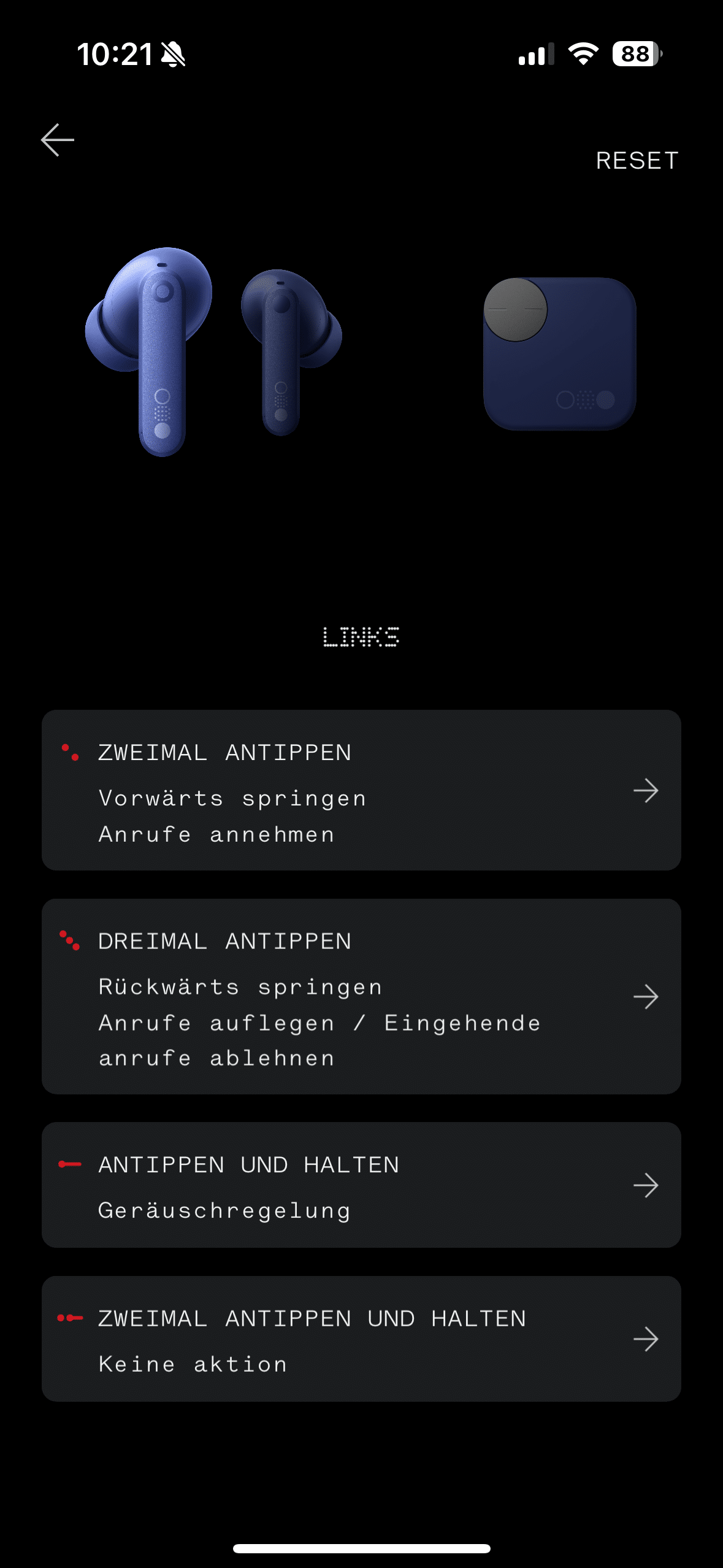Image resolution: width=723 pixels, height=1568 pixels.
Task: Go back using the top arrow
Action: pos(58,140)
